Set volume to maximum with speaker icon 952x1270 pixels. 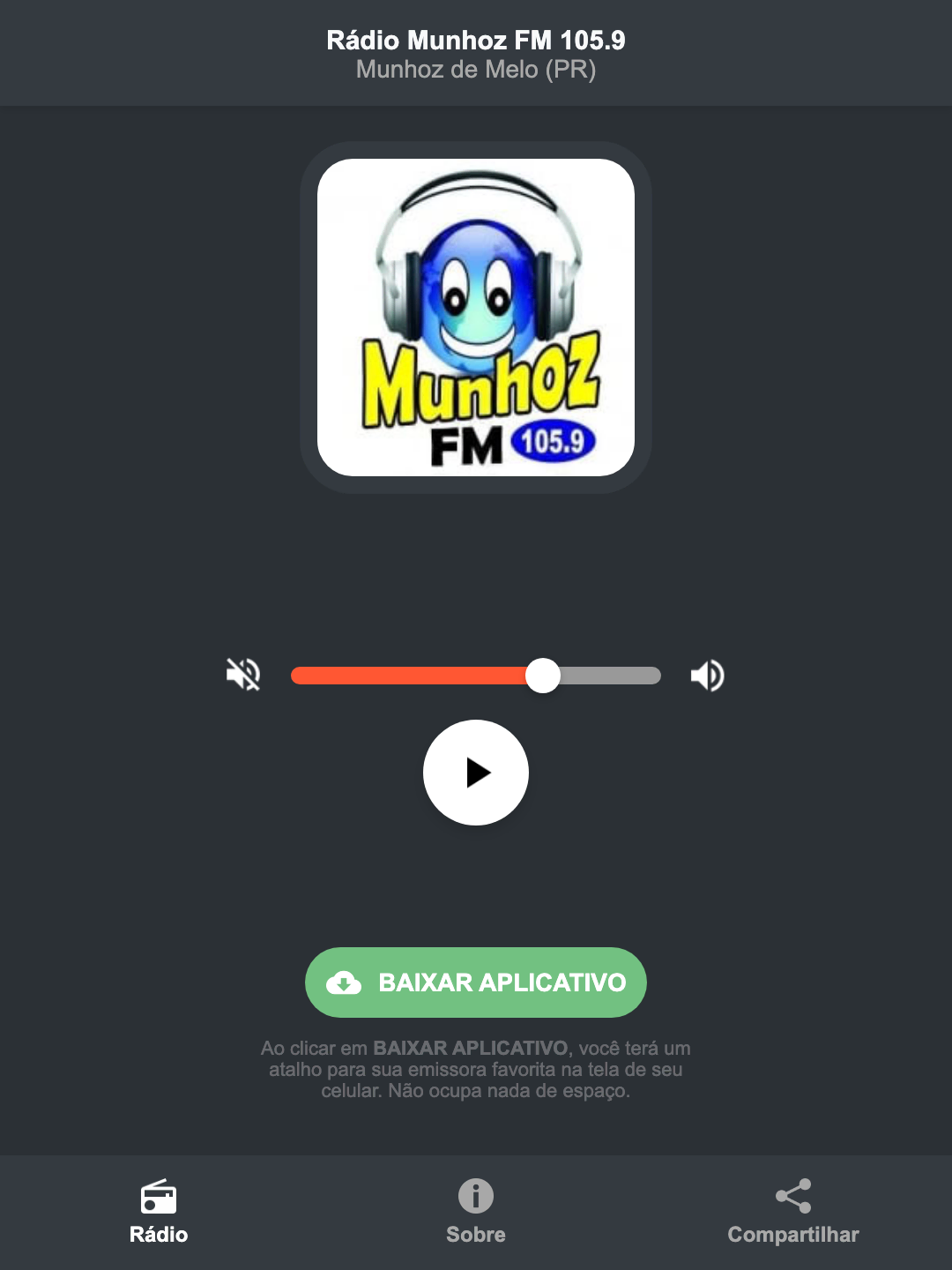pyautogui.click(x=706, y=675)
